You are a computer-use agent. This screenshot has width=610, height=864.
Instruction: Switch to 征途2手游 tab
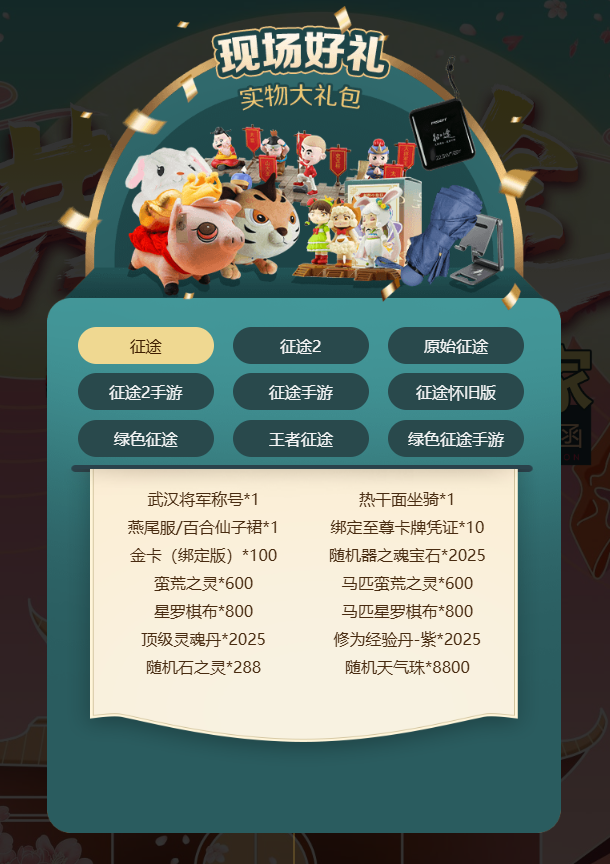(146, 392)
